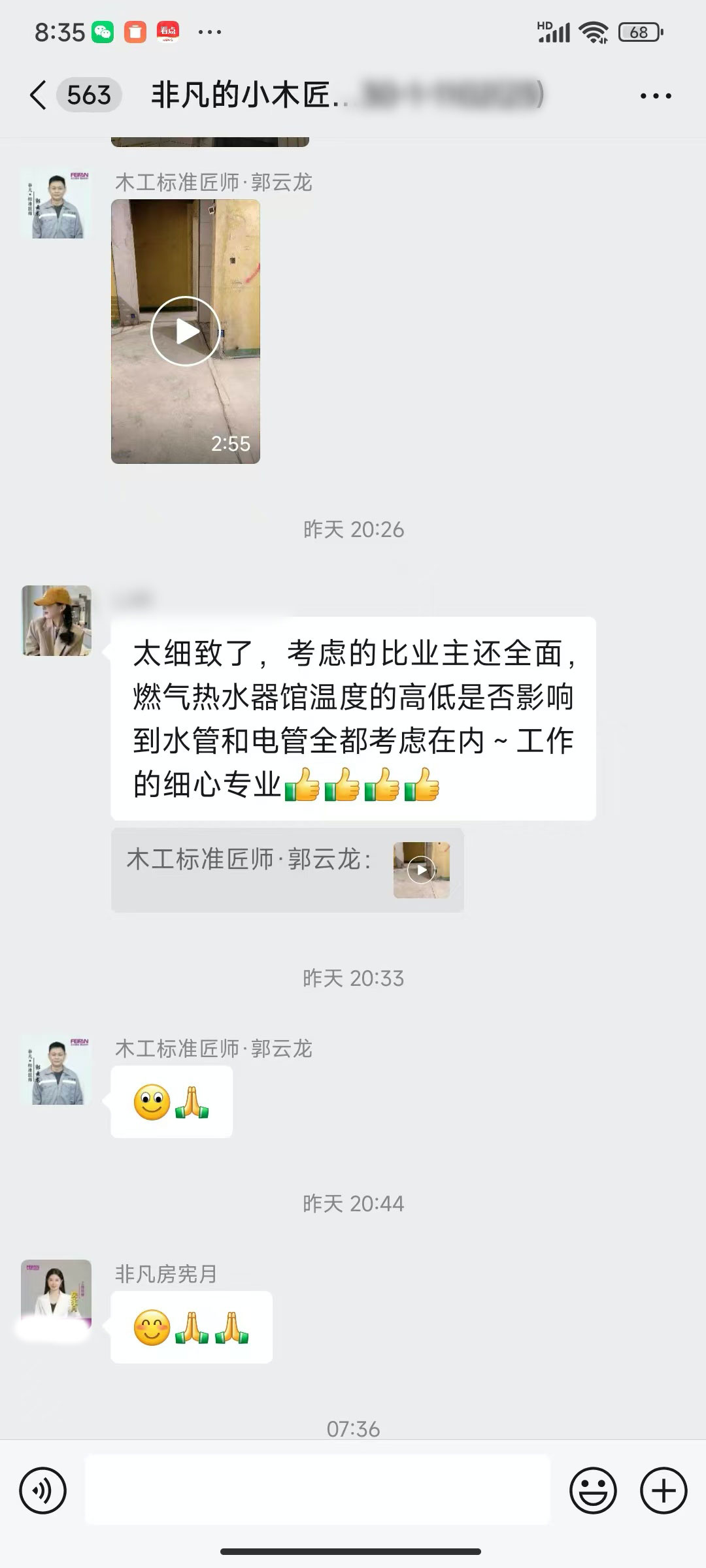View 非凡房宪月's profile avatar
Screen dimensions: 706x1568
(x=56, y=1294)
